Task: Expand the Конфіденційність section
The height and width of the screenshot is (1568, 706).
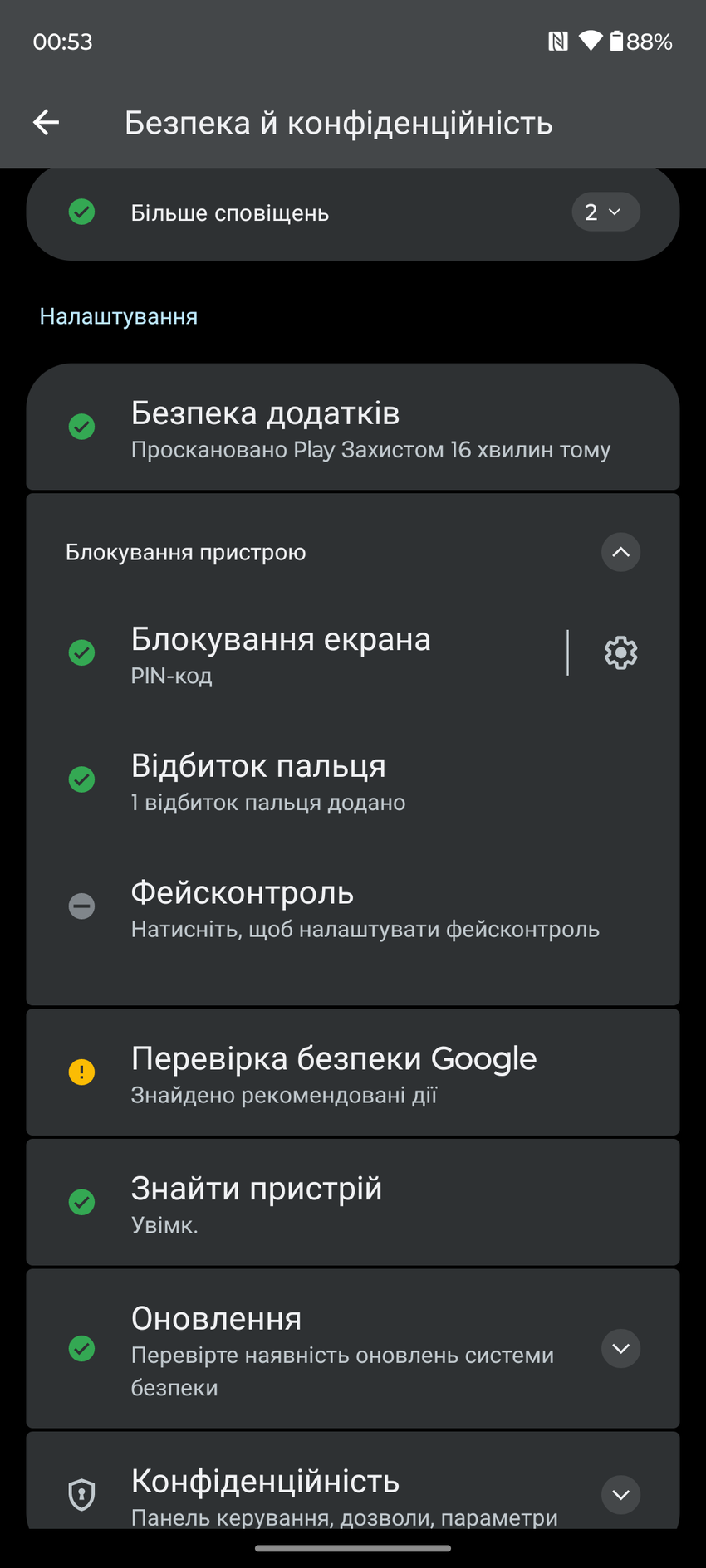Action: [x=620, y=1494]
